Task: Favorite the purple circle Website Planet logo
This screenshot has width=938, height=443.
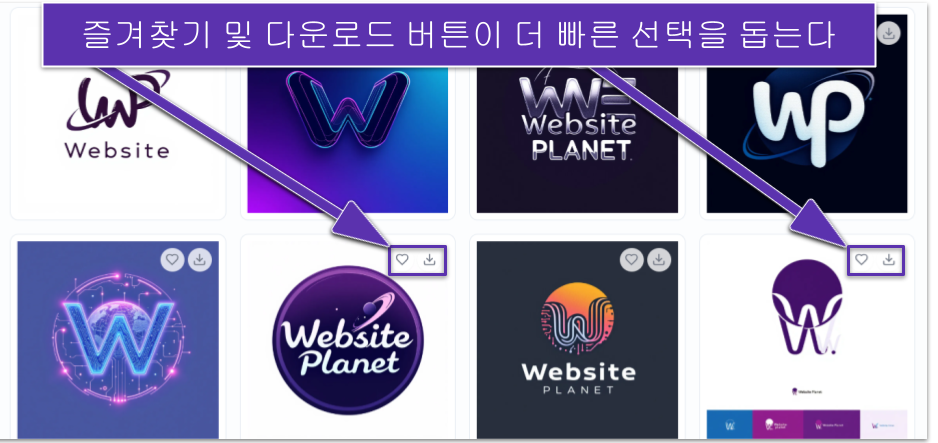Action: tap(402, 260)
